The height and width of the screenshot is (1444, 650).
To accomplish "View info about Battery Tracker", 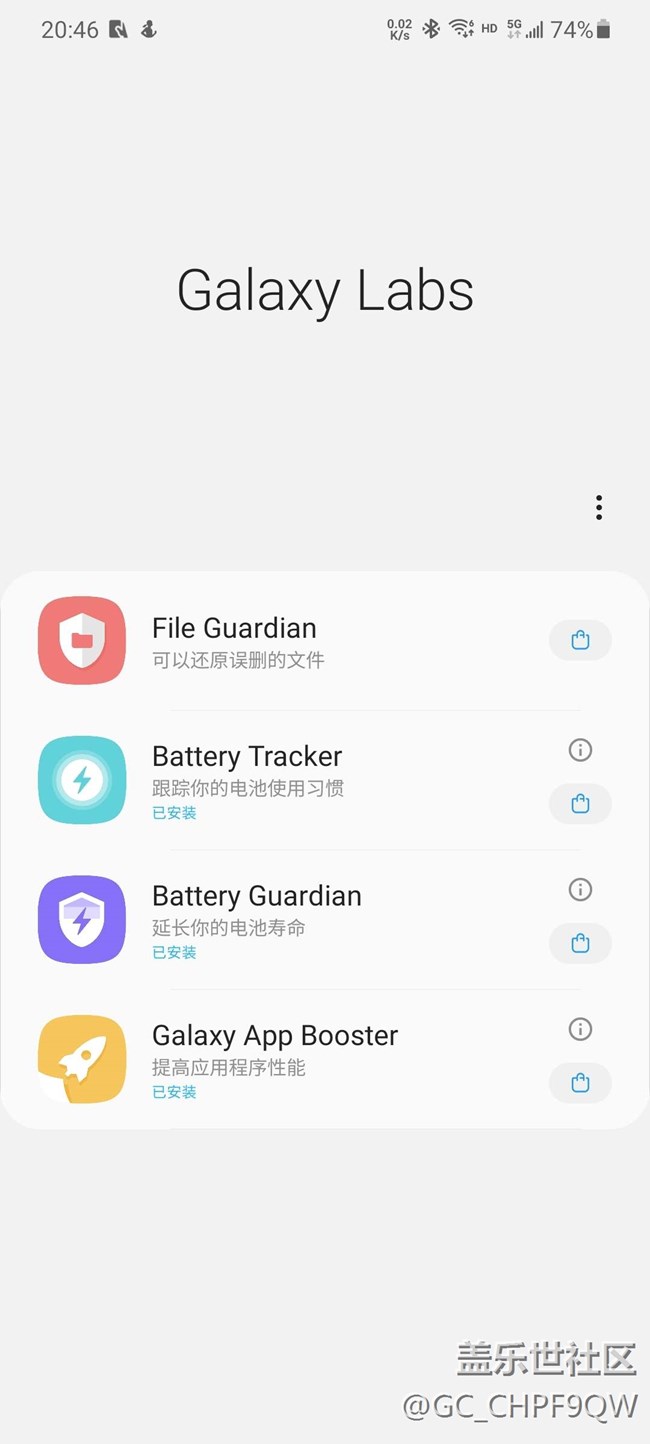I will (580, 750).
